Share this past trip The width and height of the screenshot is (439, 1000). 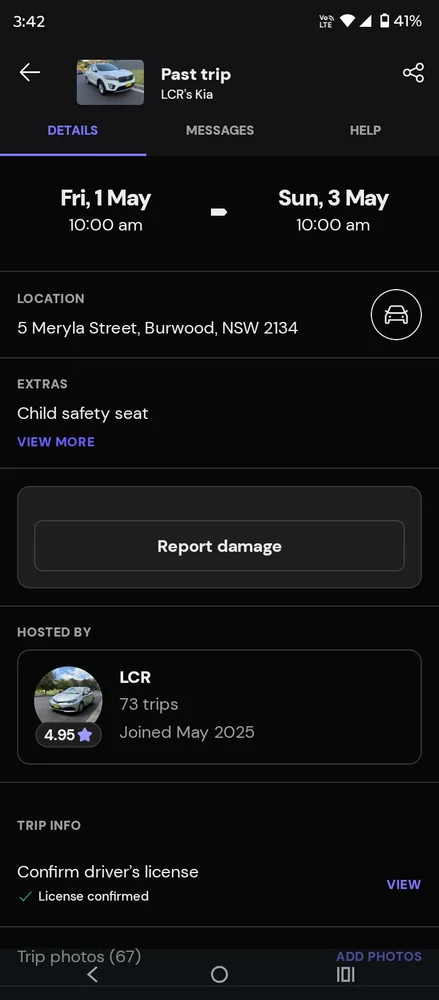pyautogui.click(x=413, y=73)
